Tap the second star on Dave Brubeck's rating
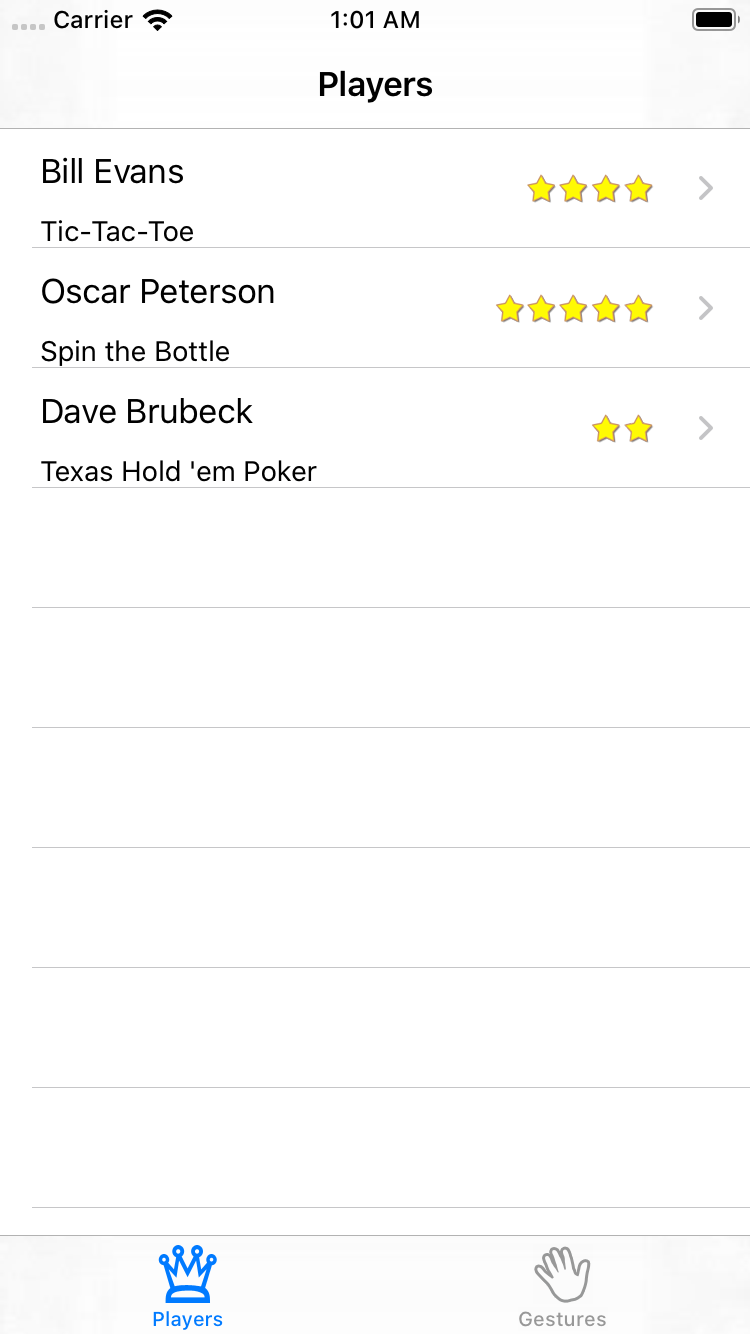The height and width of the screenshot is (1334, 750). pos(639,428)
